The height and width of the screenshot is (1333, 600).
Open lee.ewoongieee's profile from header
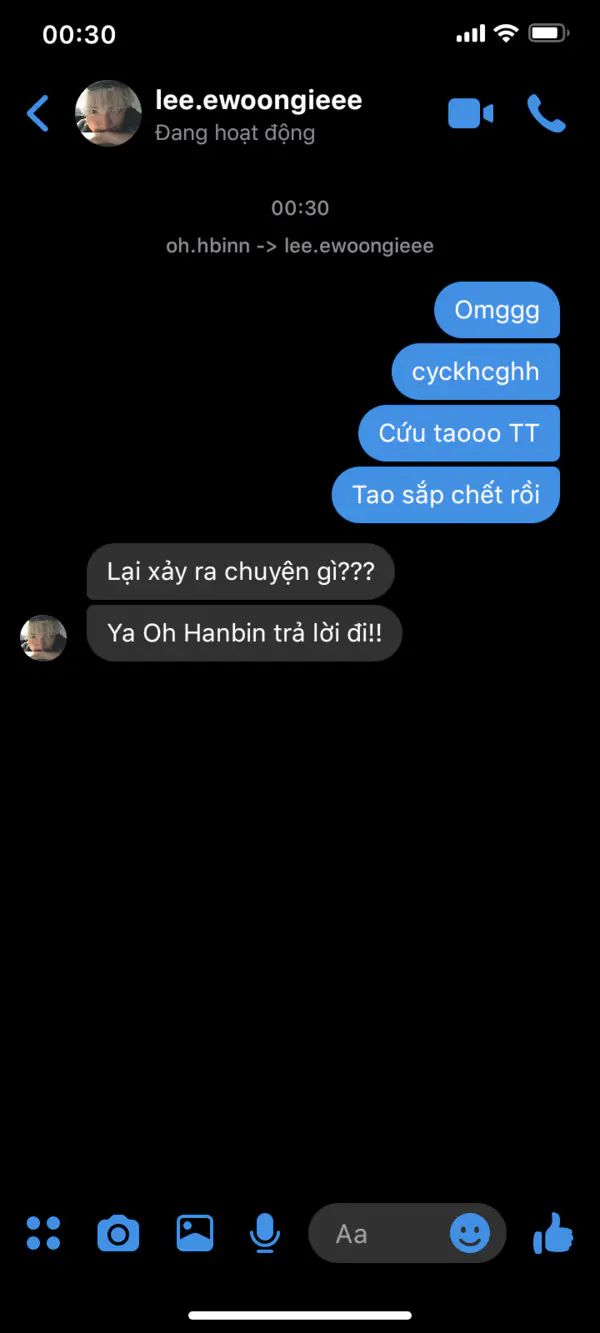pos(258,101)
